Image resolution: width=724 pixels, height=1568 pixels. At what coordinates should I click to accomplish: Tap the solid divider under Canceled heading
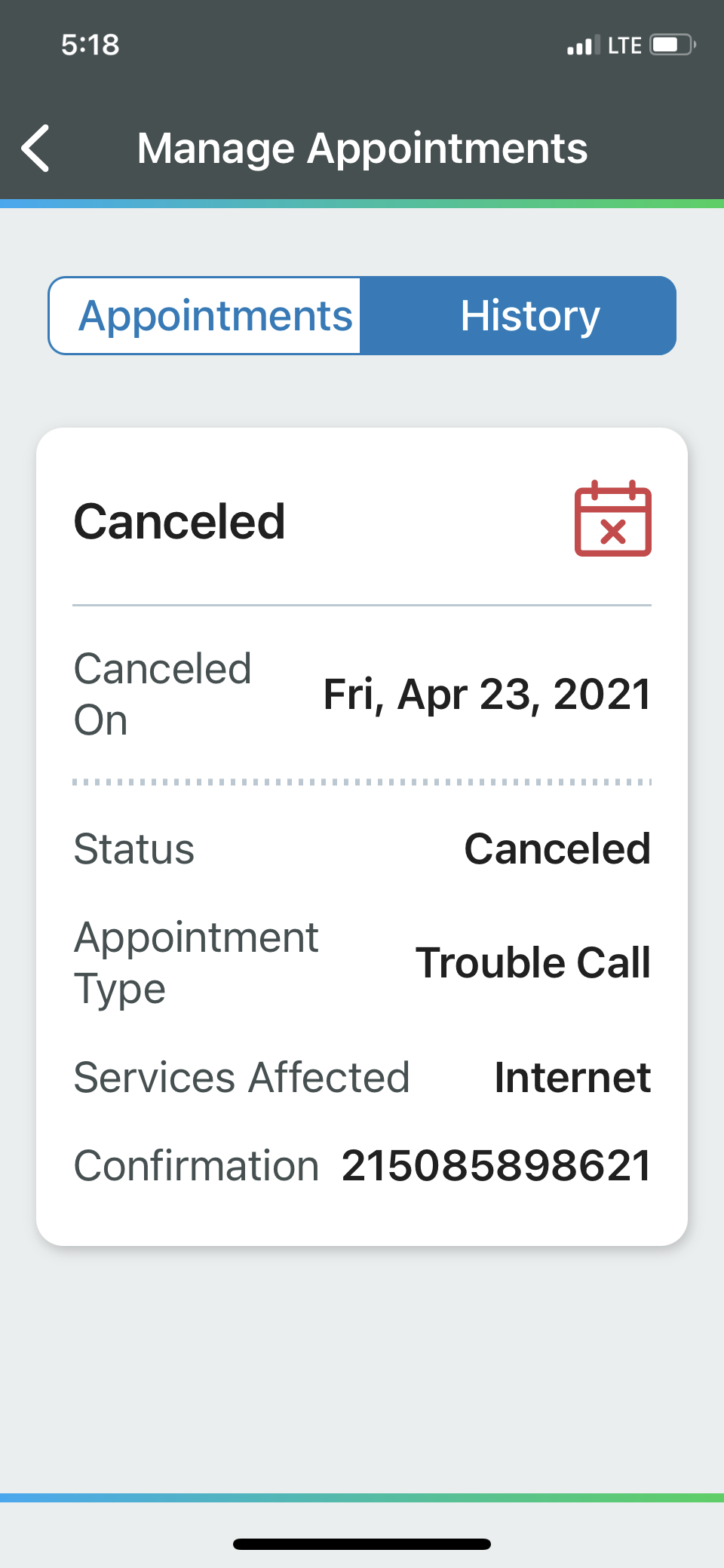(362, 604)
